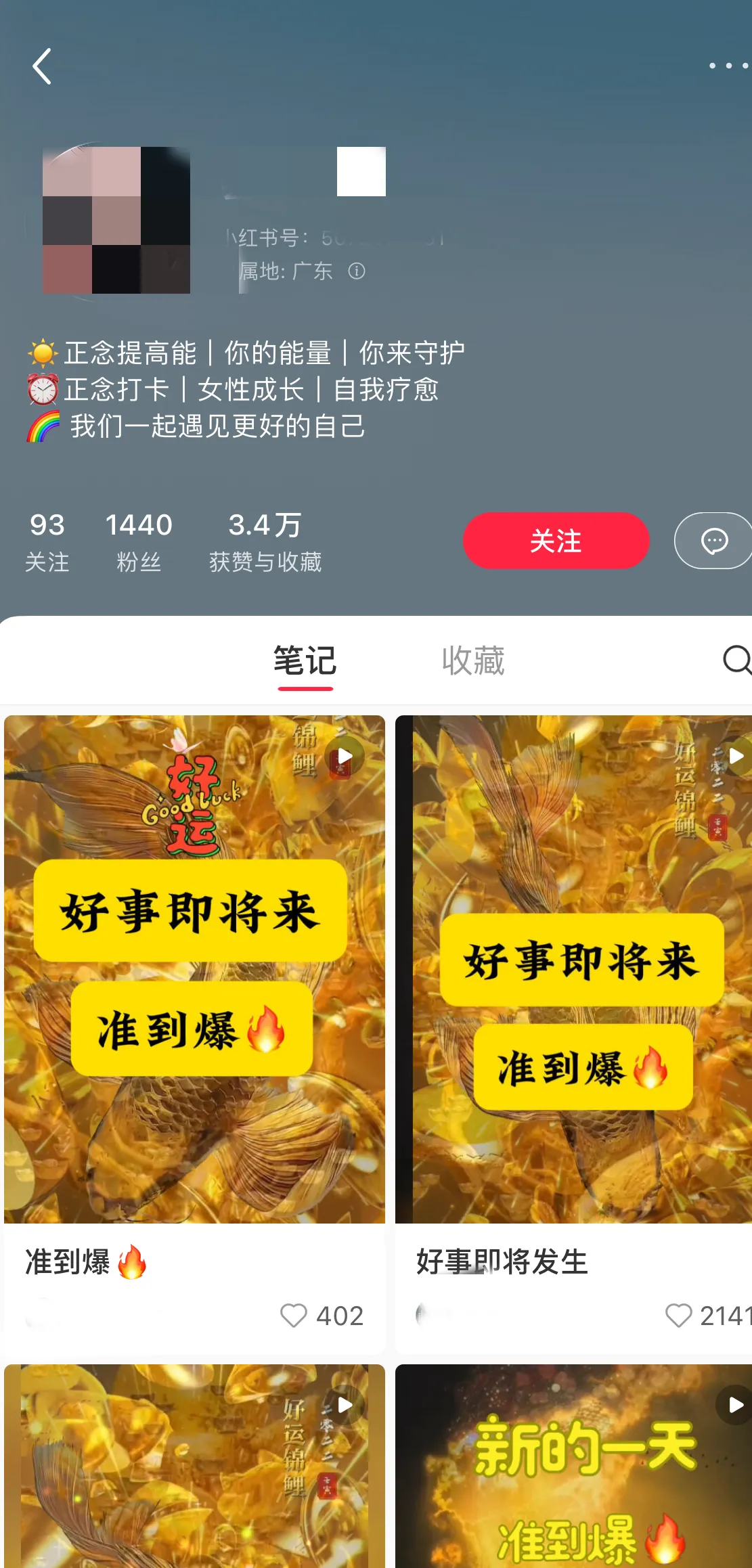Image resolution: width=752 pixels, height=1568 pixels.
Task: Open the 新的一天 video note
Action: click(573, 1469)
